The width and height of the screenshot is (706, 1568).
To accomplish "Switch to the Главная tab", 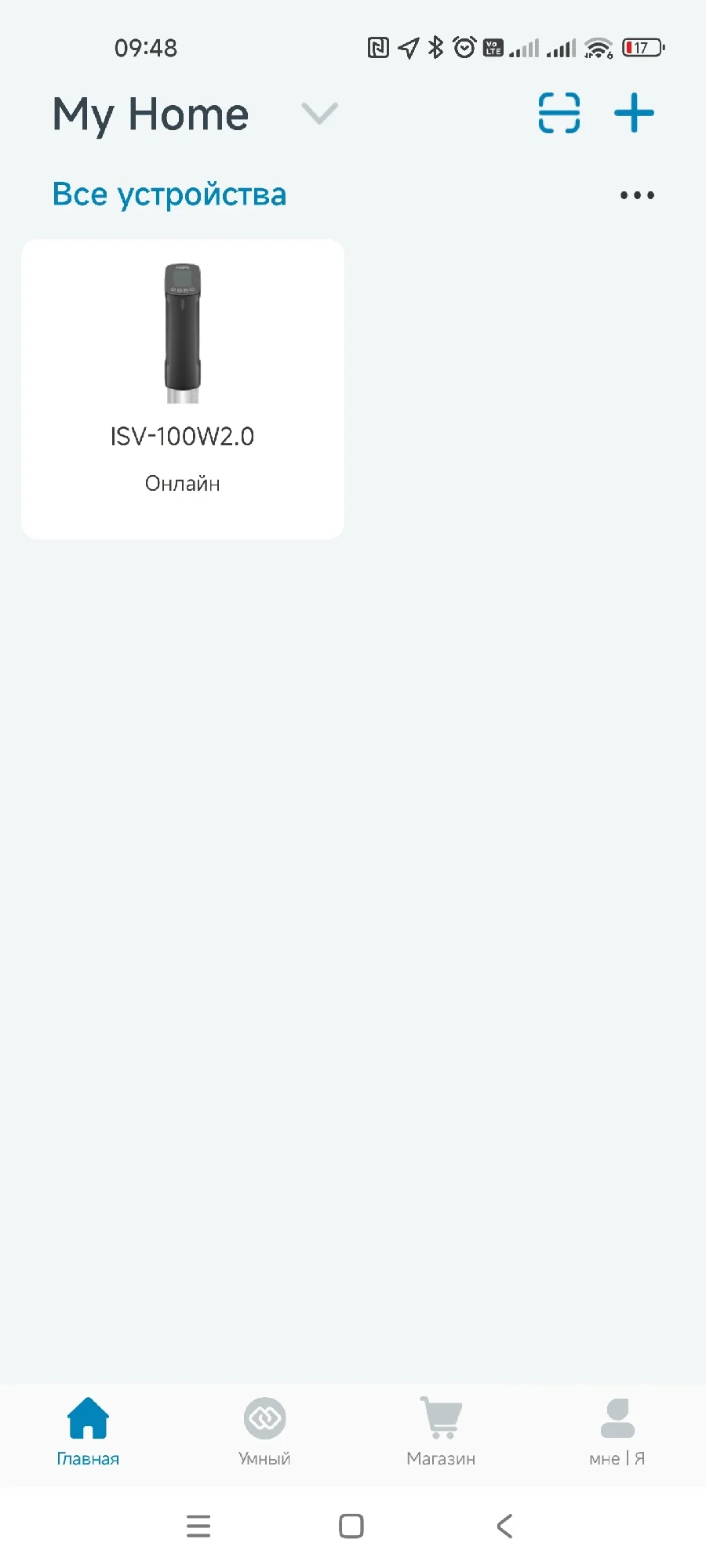I will coord(88,1432).
